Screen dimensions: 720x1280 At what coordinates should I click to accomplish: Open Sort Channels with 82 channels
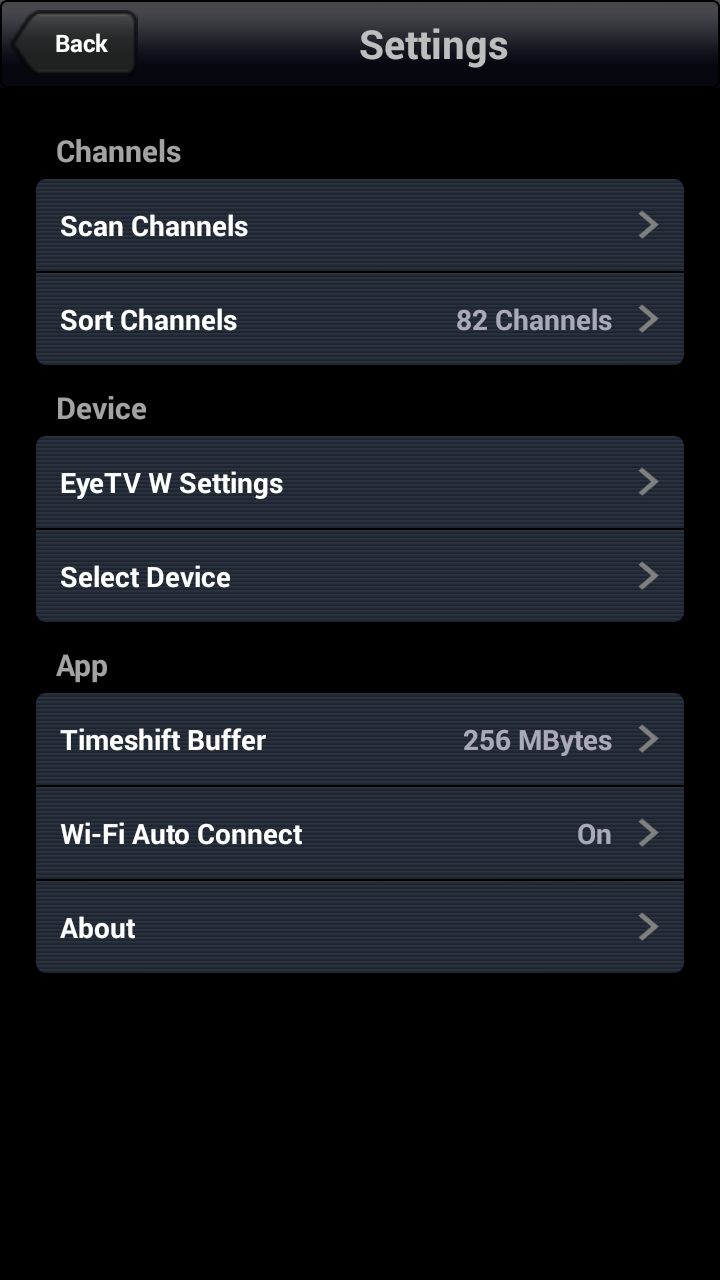360,320
